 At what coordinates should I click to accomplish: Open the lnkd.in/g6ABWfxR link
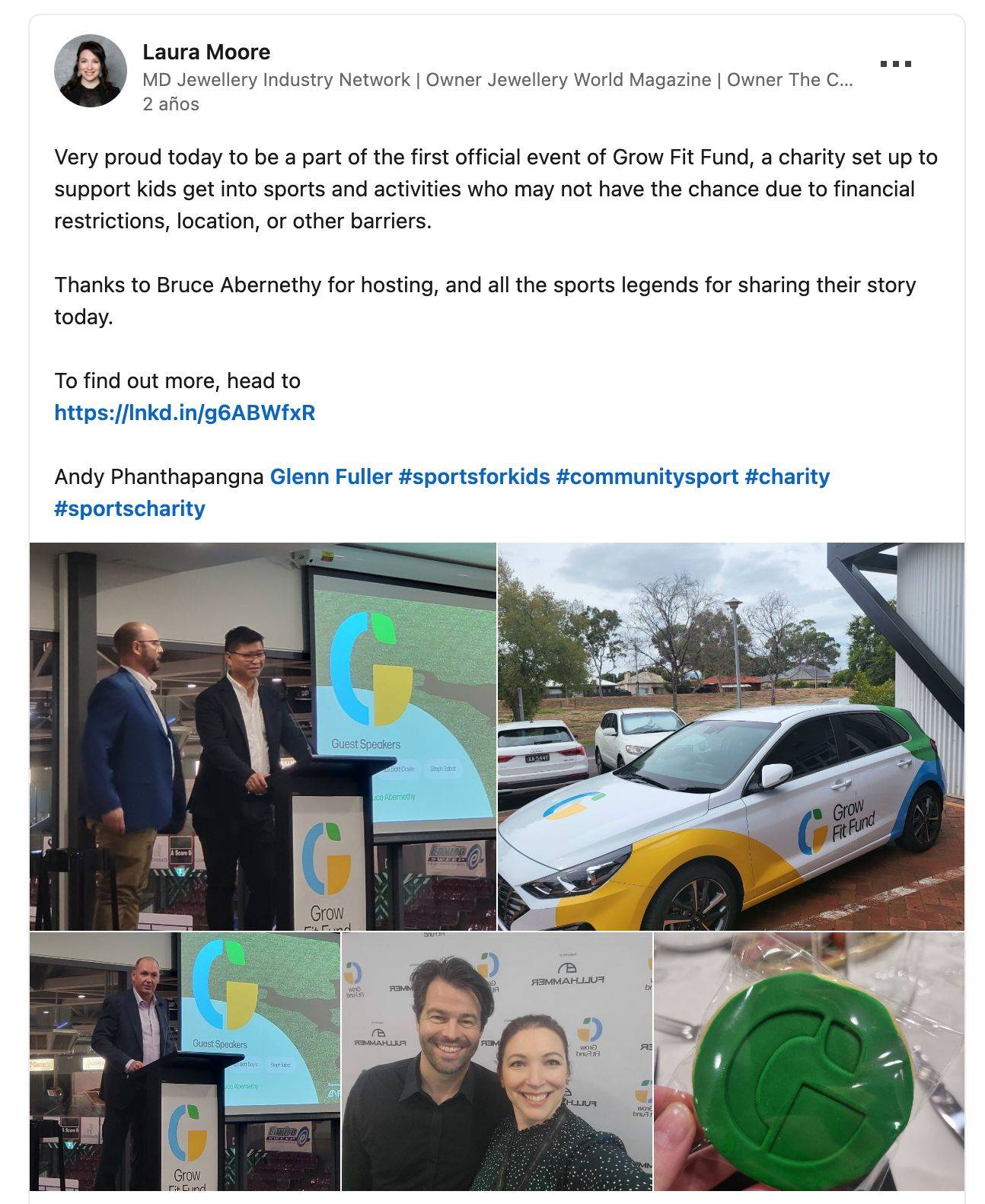184,412
